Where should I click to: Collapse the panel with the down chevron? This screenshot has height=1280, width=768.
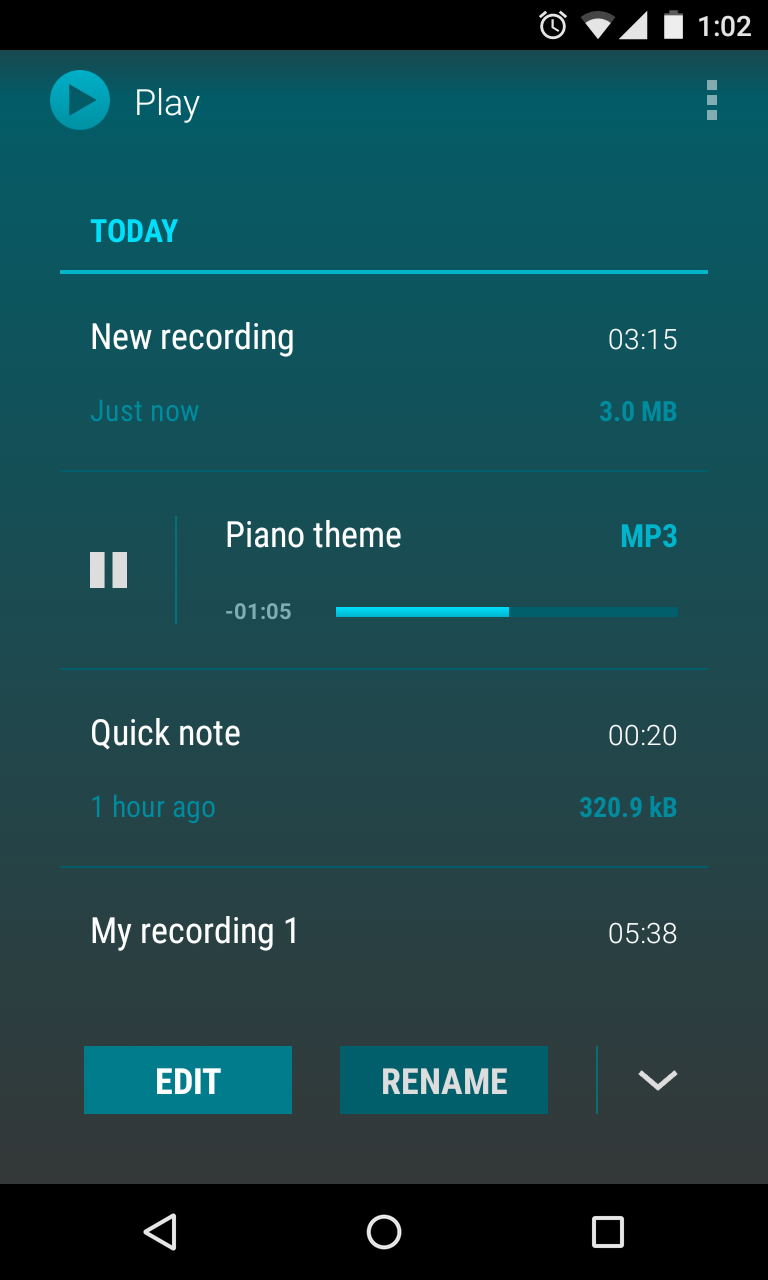[658, 1080]
